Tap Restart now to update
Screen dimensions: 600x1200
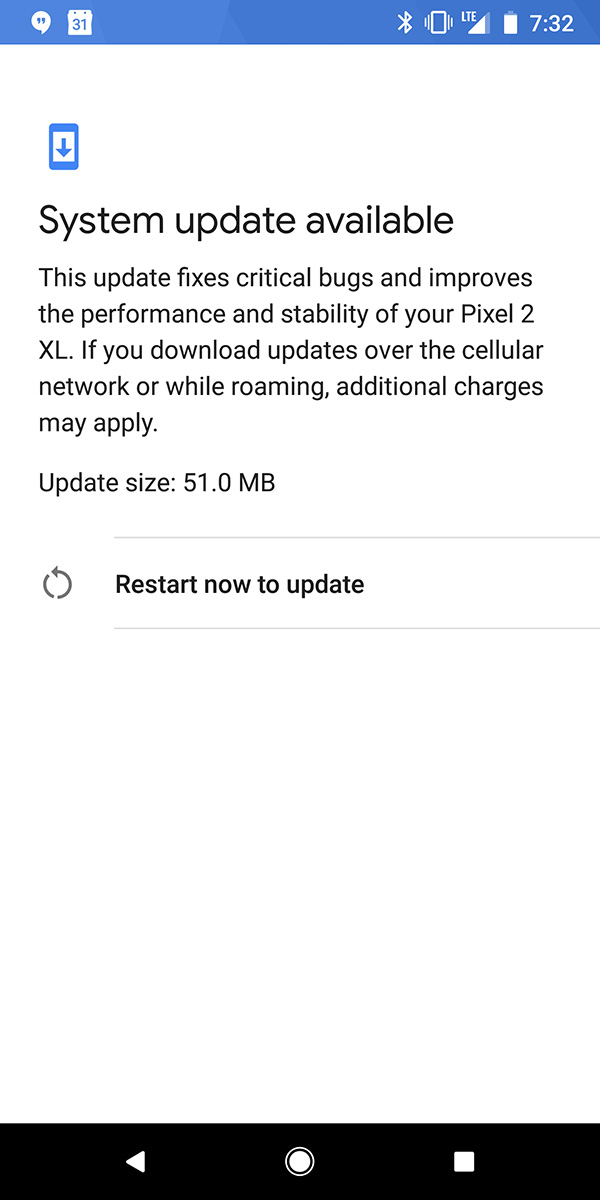240,584
